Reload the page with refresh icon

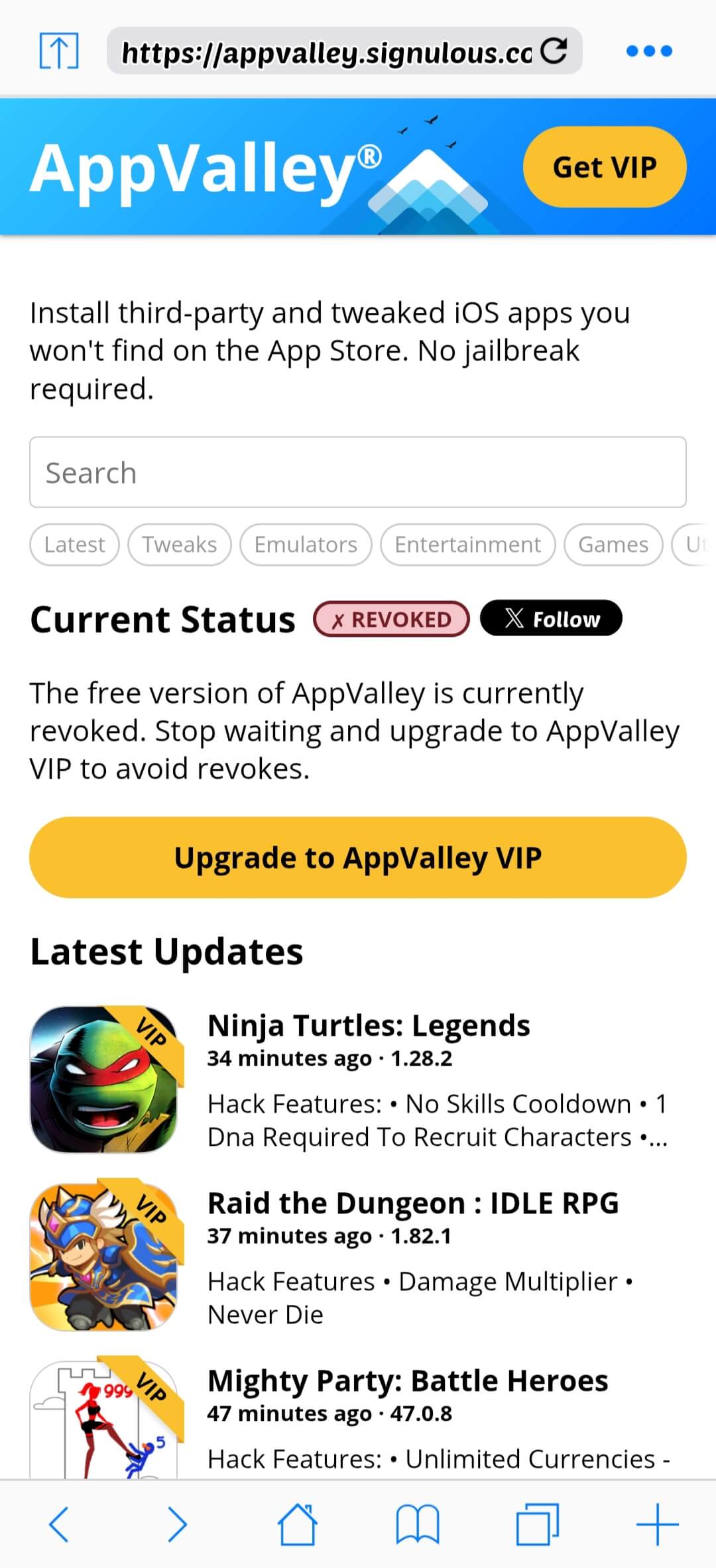pyautogui.click(x=554, y=51)
